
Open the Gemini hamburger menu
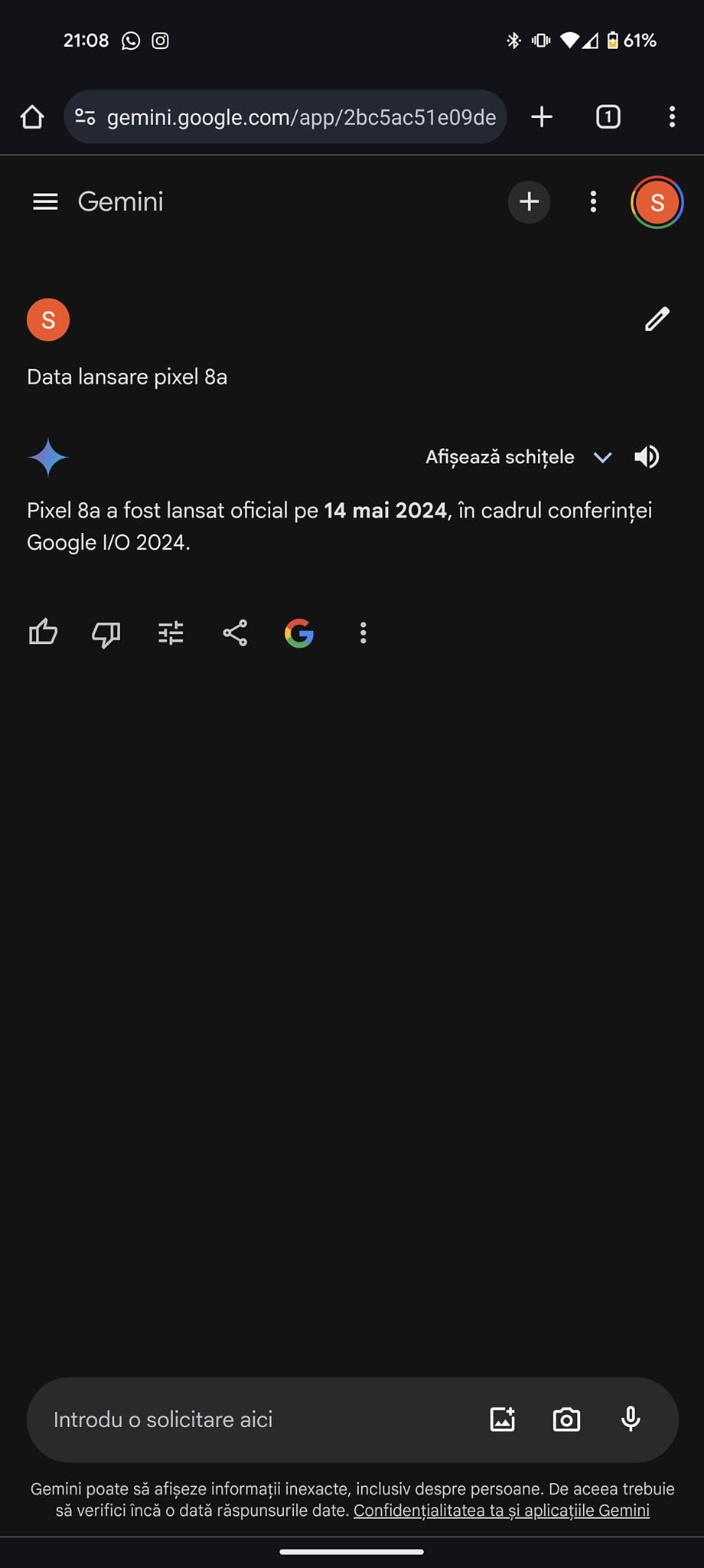click(x=45, y=202)
